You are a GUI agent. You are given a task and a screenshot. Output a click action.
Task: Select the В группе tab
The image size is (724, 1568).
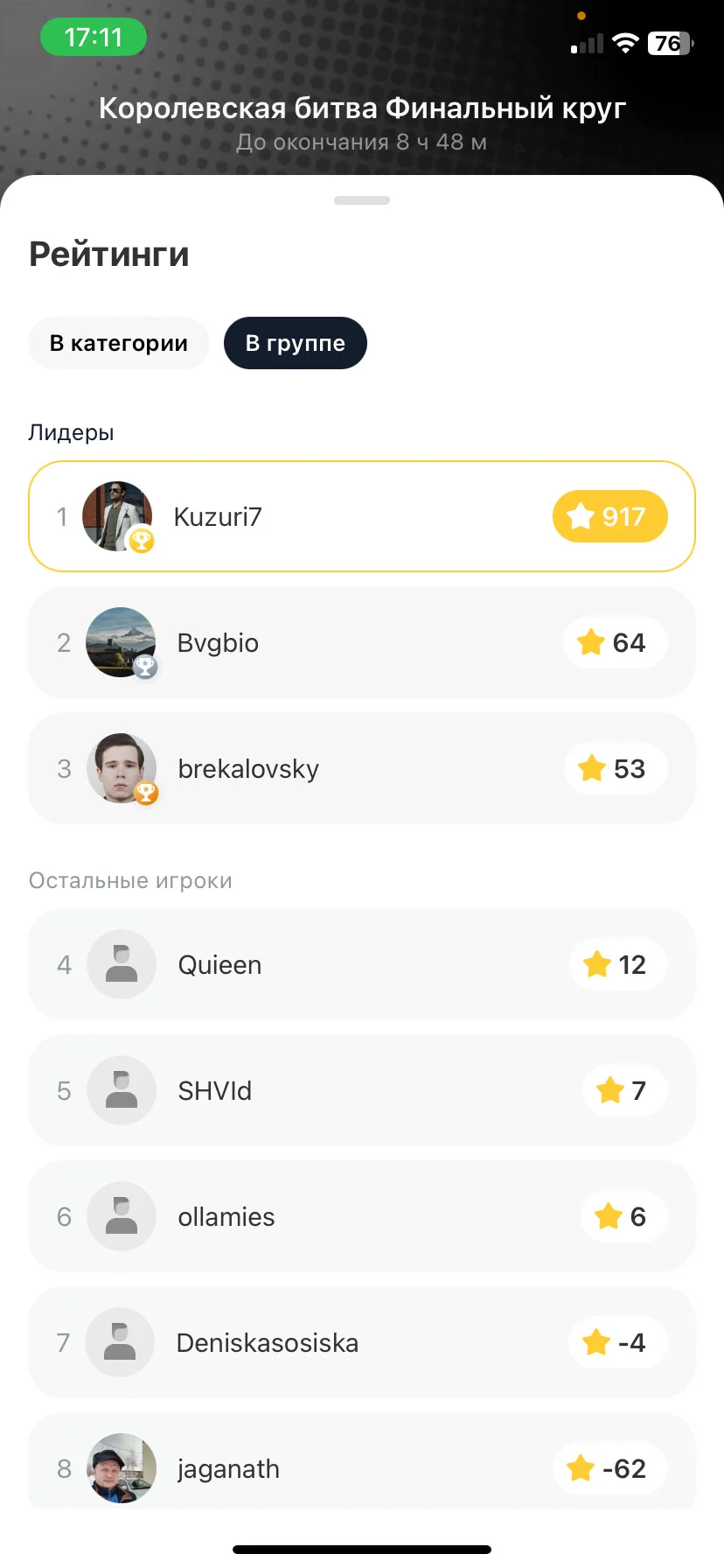coord(296,343)
